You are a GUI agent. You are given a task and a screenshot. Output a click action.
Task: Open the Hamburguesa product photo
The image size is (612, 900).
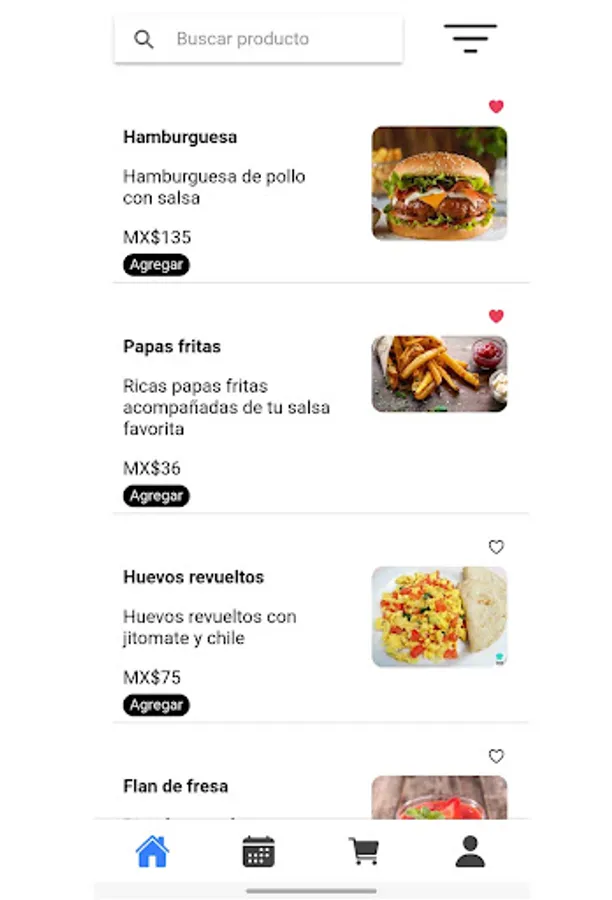439,183
